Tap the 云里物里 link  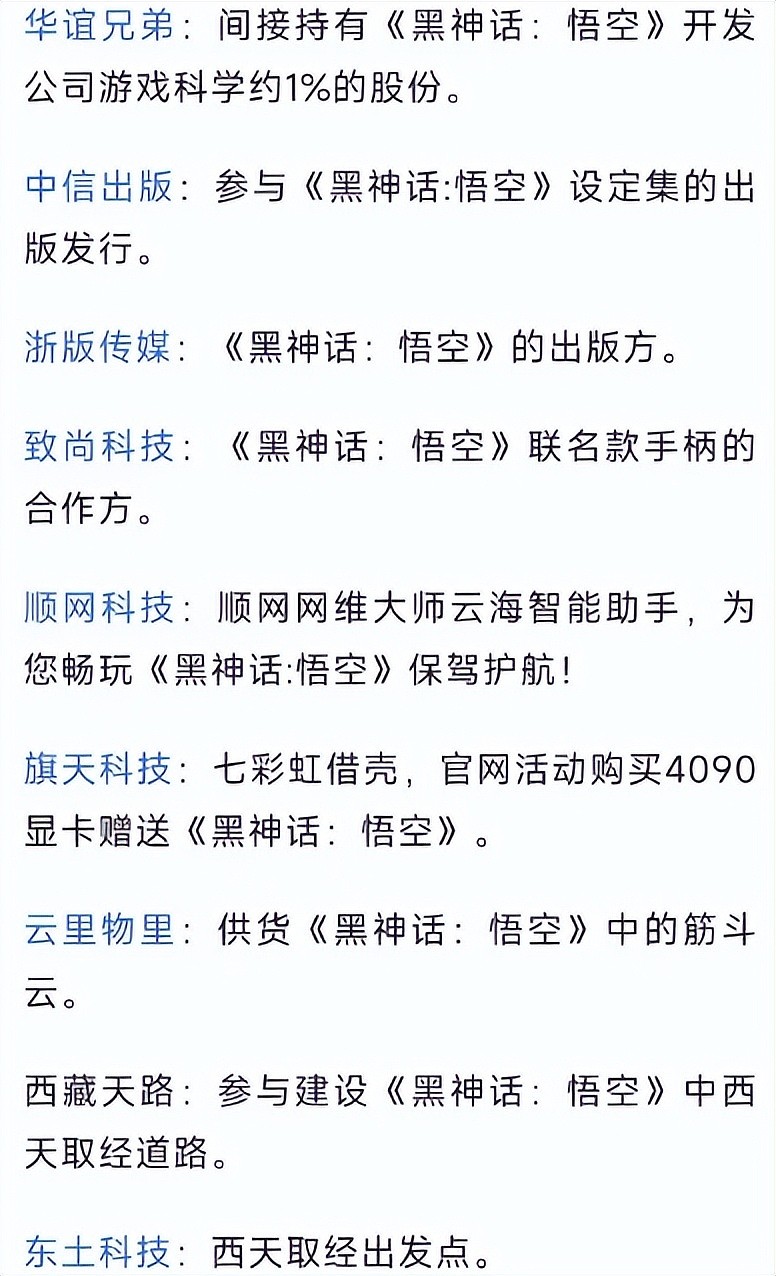99,930
